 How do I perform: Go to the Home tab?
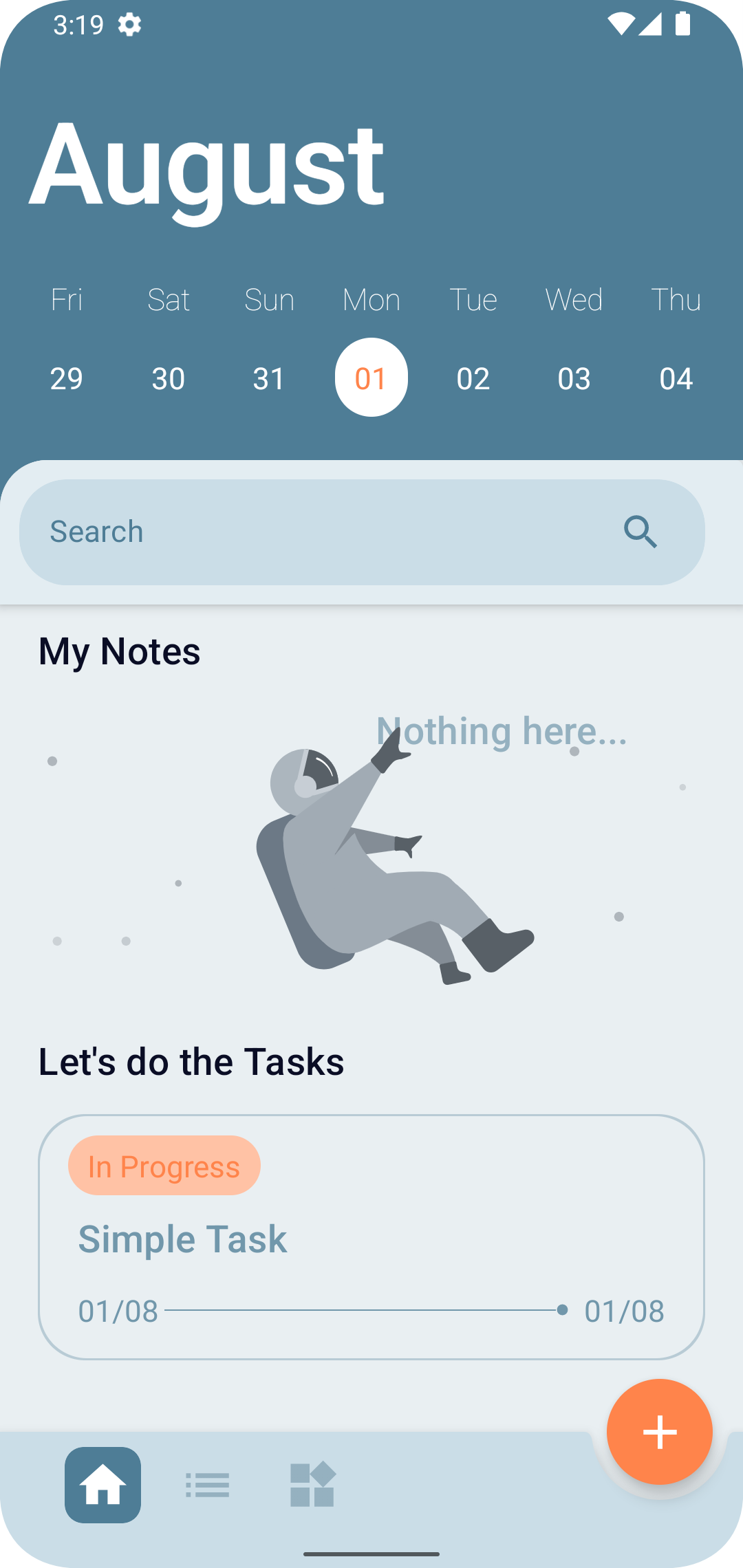pos(103,1485)
